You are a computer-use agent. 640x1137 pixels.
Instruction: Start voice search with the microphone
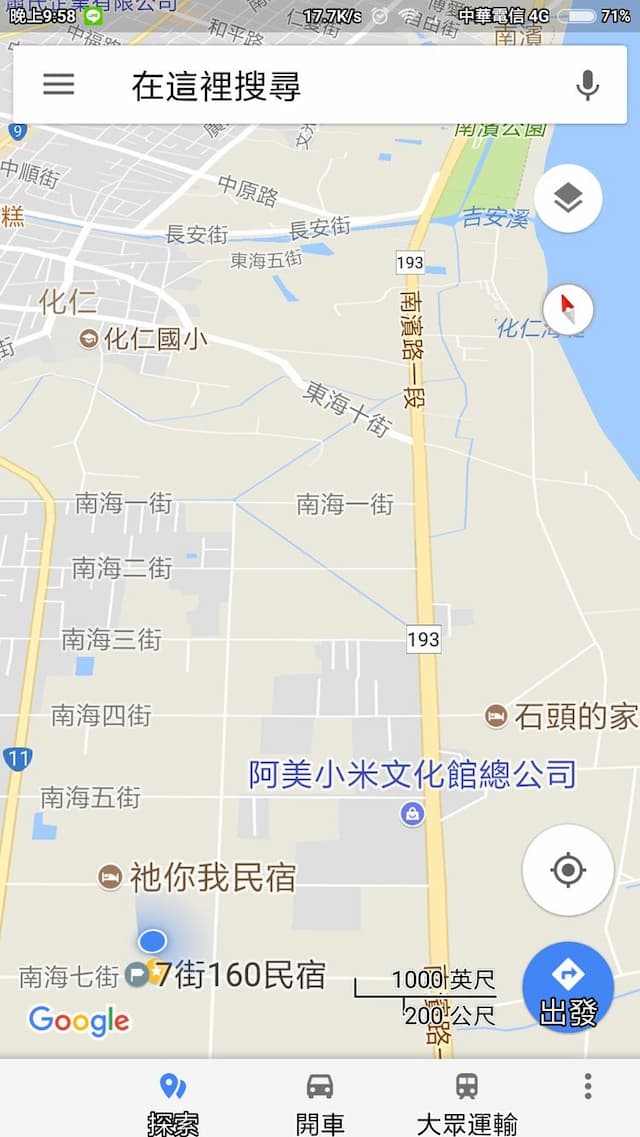(588, 86)
